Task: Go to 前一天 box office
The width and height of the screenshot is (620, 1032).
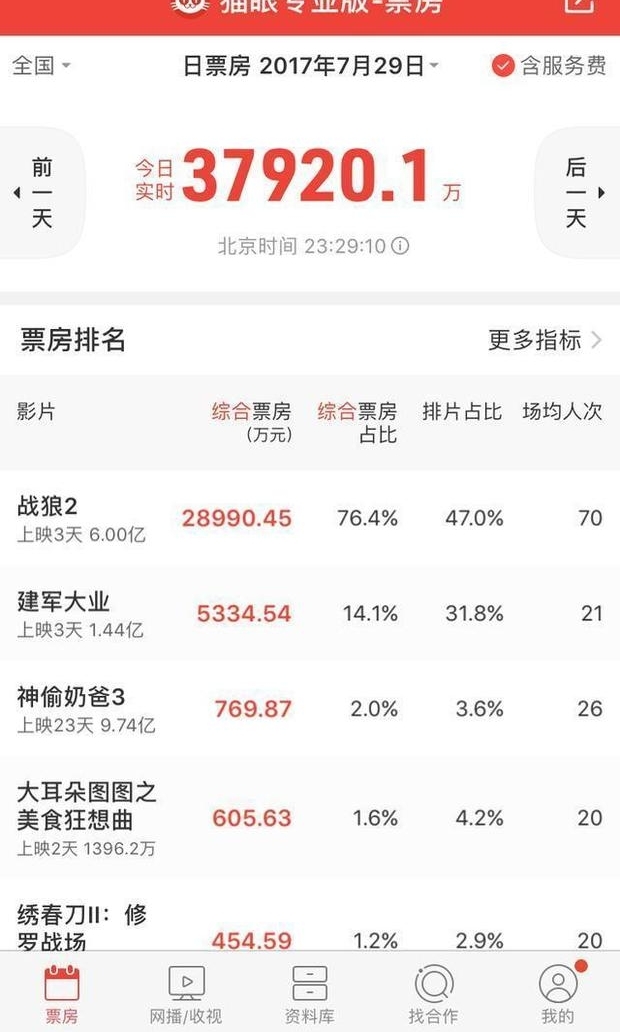Action: (41, 192)
